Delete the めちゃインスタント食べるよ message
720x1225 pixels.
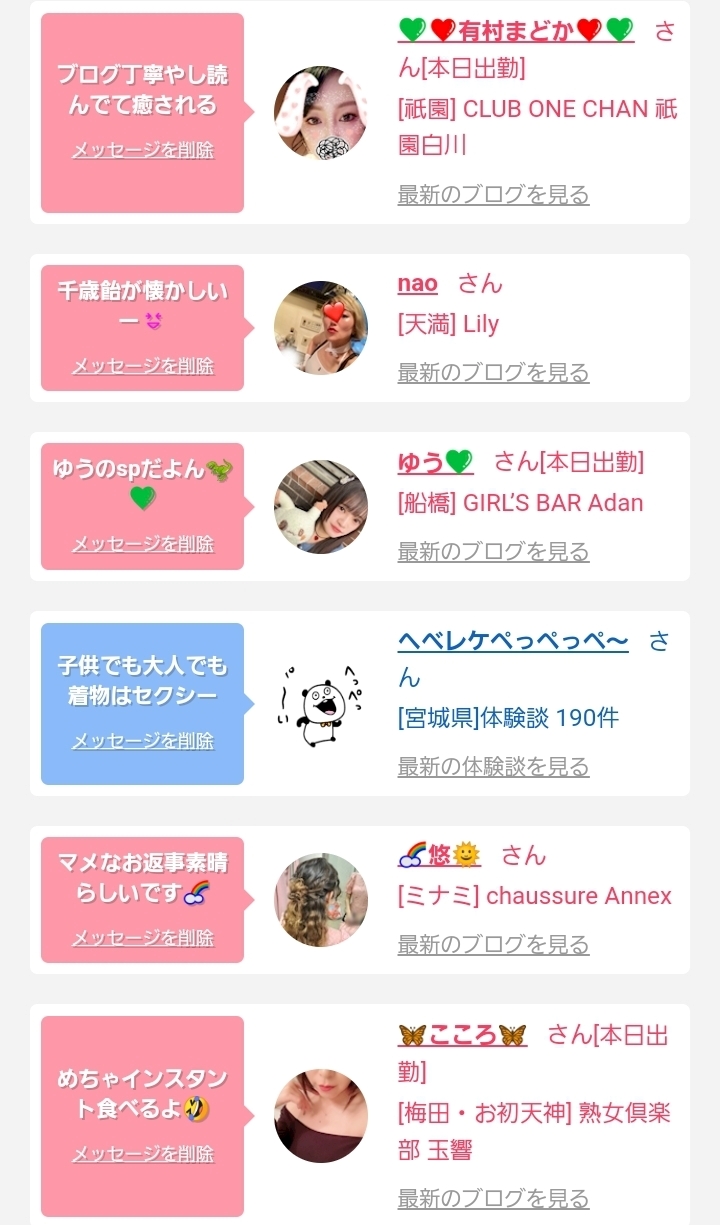pos(142,1153)
